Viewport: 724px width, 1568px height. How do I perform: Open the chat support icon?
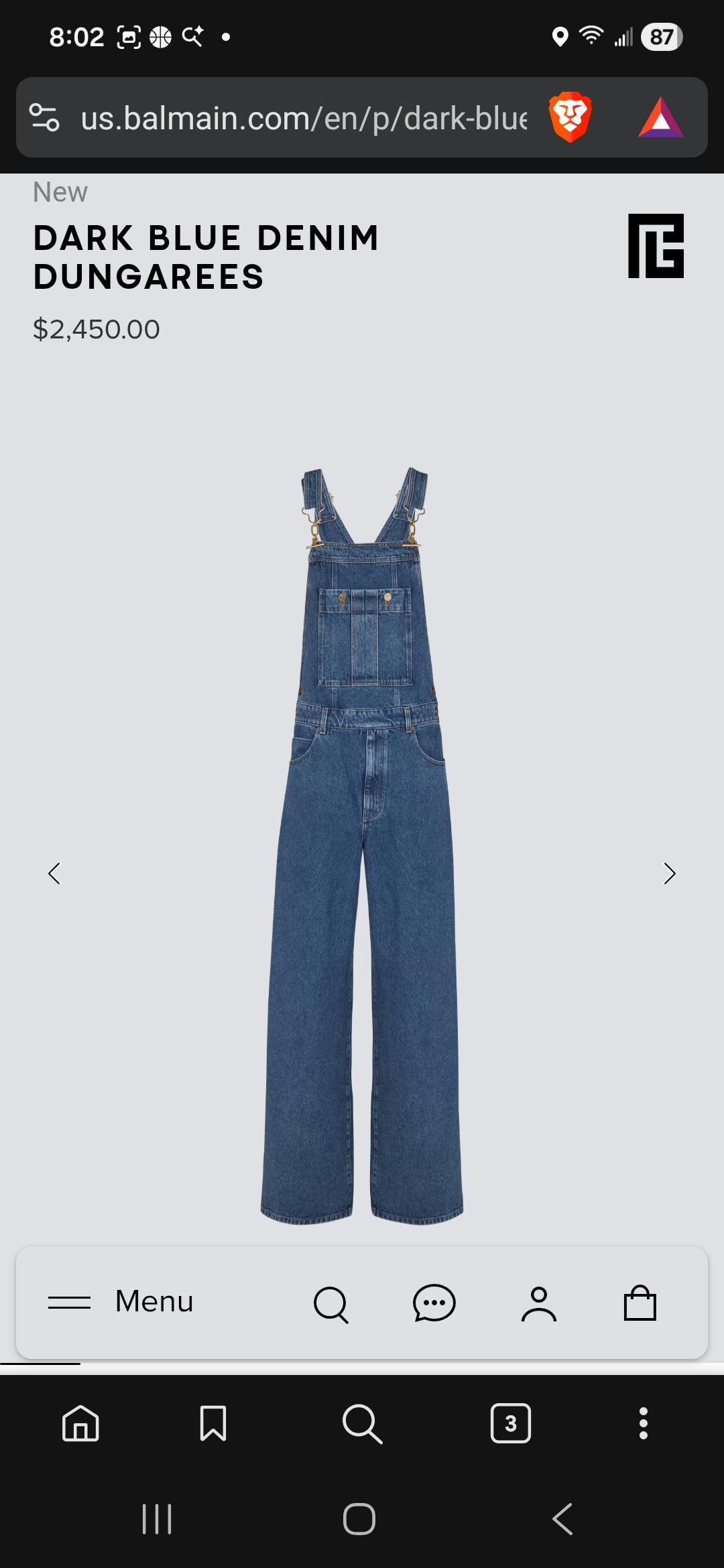tap(434, 1303)
